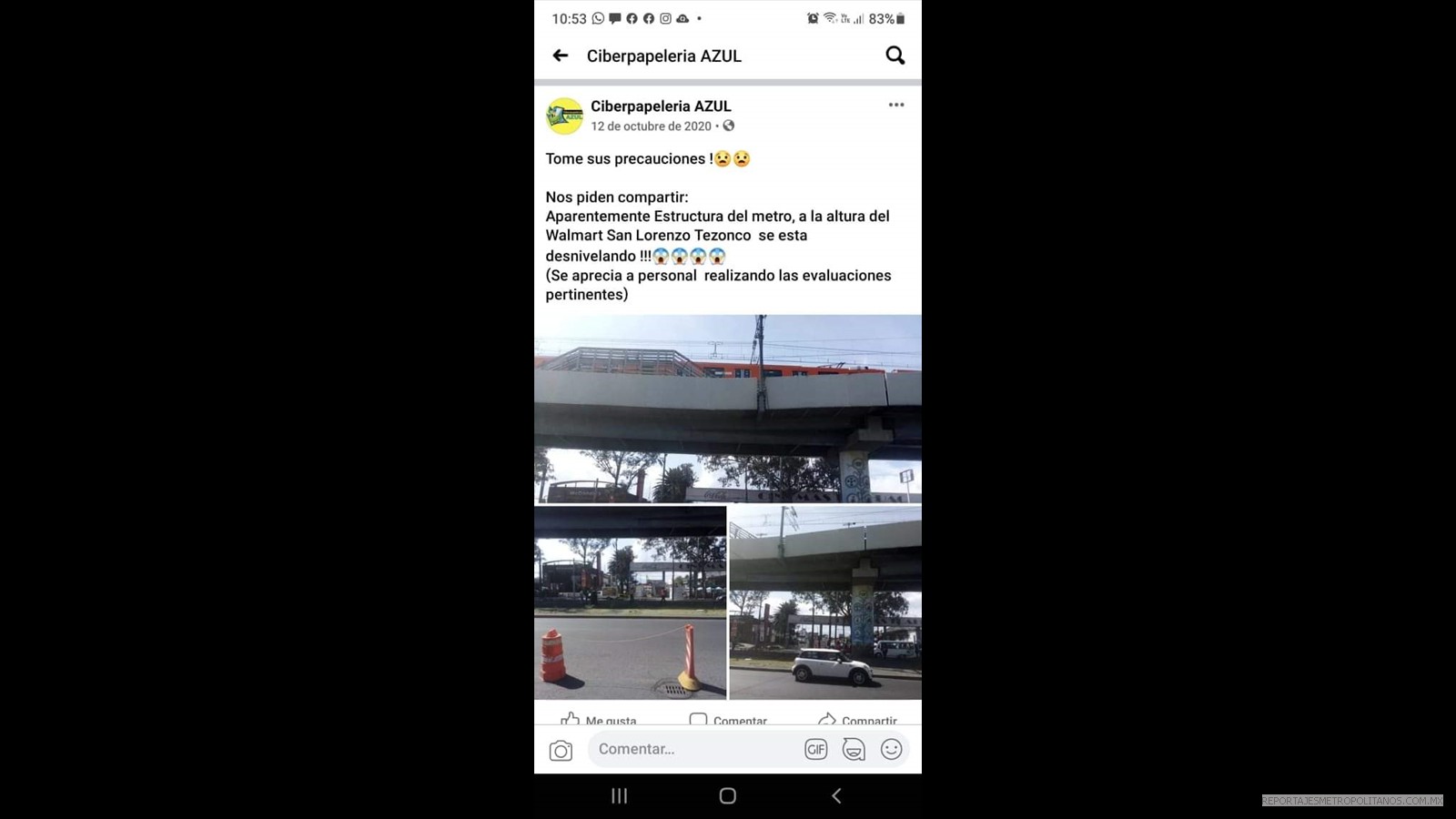The height and width of the screenshot is (819, 1456).
Task: Go back using the top arrow
Action: 561,56
